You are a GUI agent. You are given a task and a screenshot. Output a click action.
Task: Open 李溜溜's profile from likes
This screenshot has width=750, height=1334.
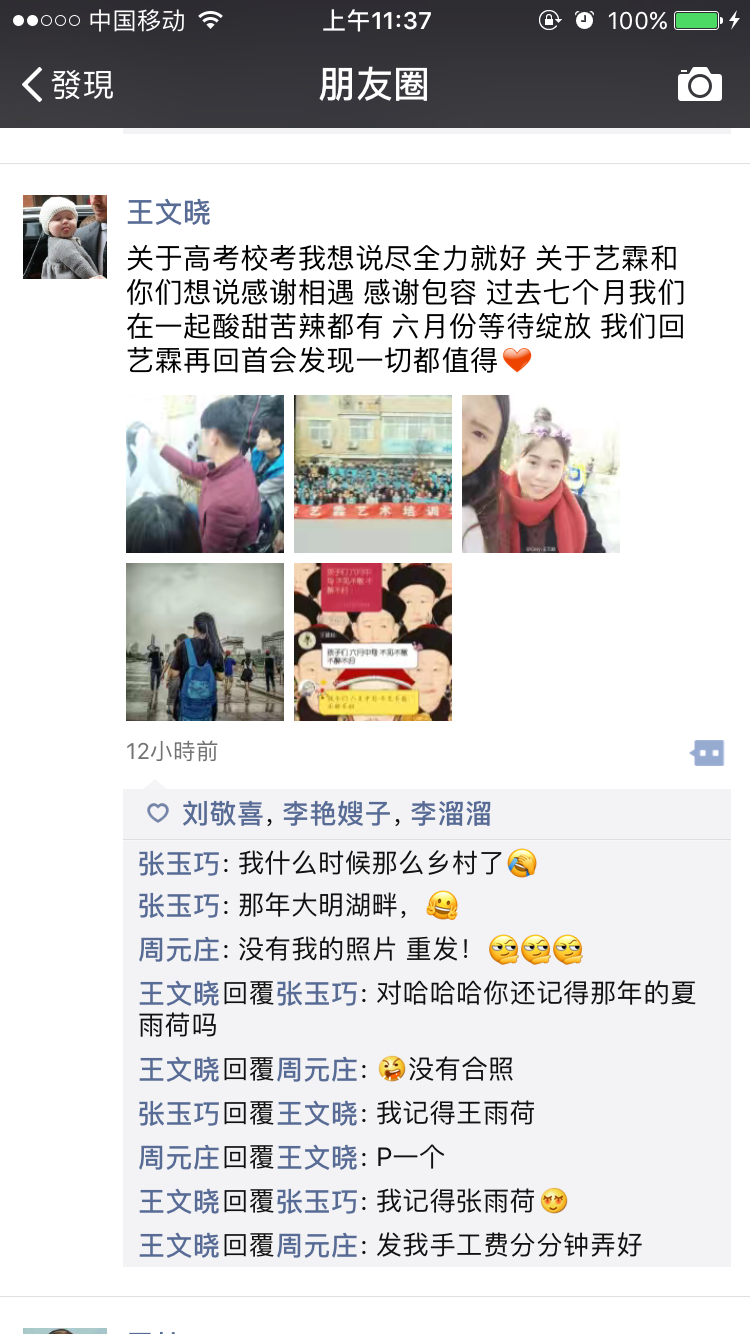tap(451, 814)
